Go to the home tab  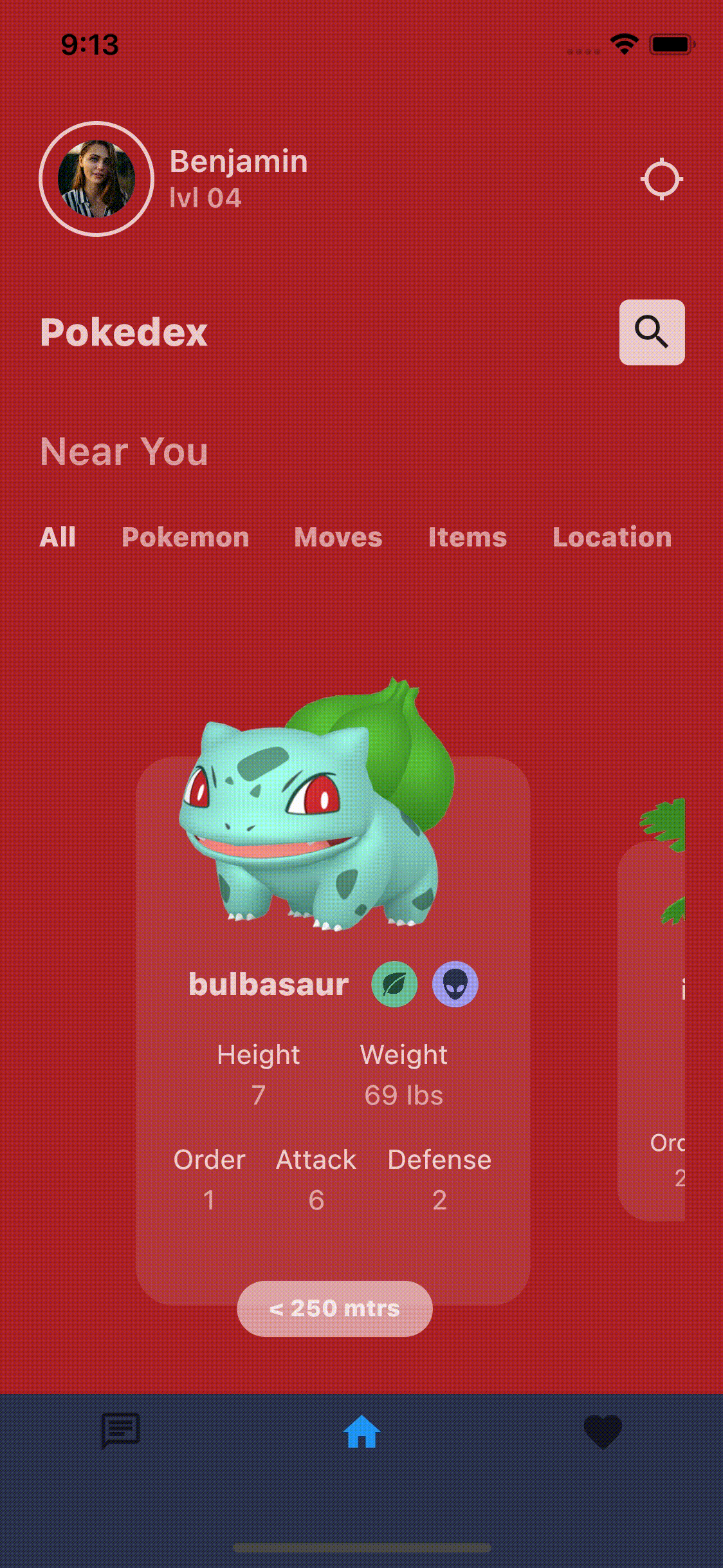(x=361, y=1432)
